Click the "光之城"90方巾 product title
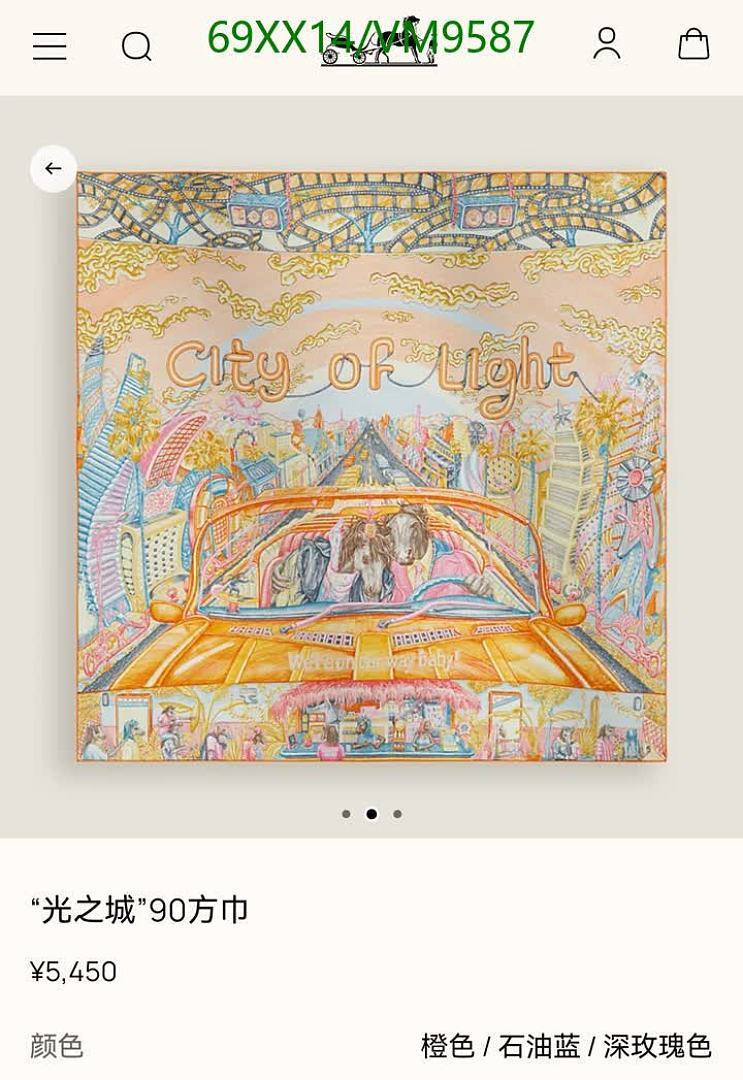The height and width of the screenshot is (1080, 743). (x=142, y=908)
